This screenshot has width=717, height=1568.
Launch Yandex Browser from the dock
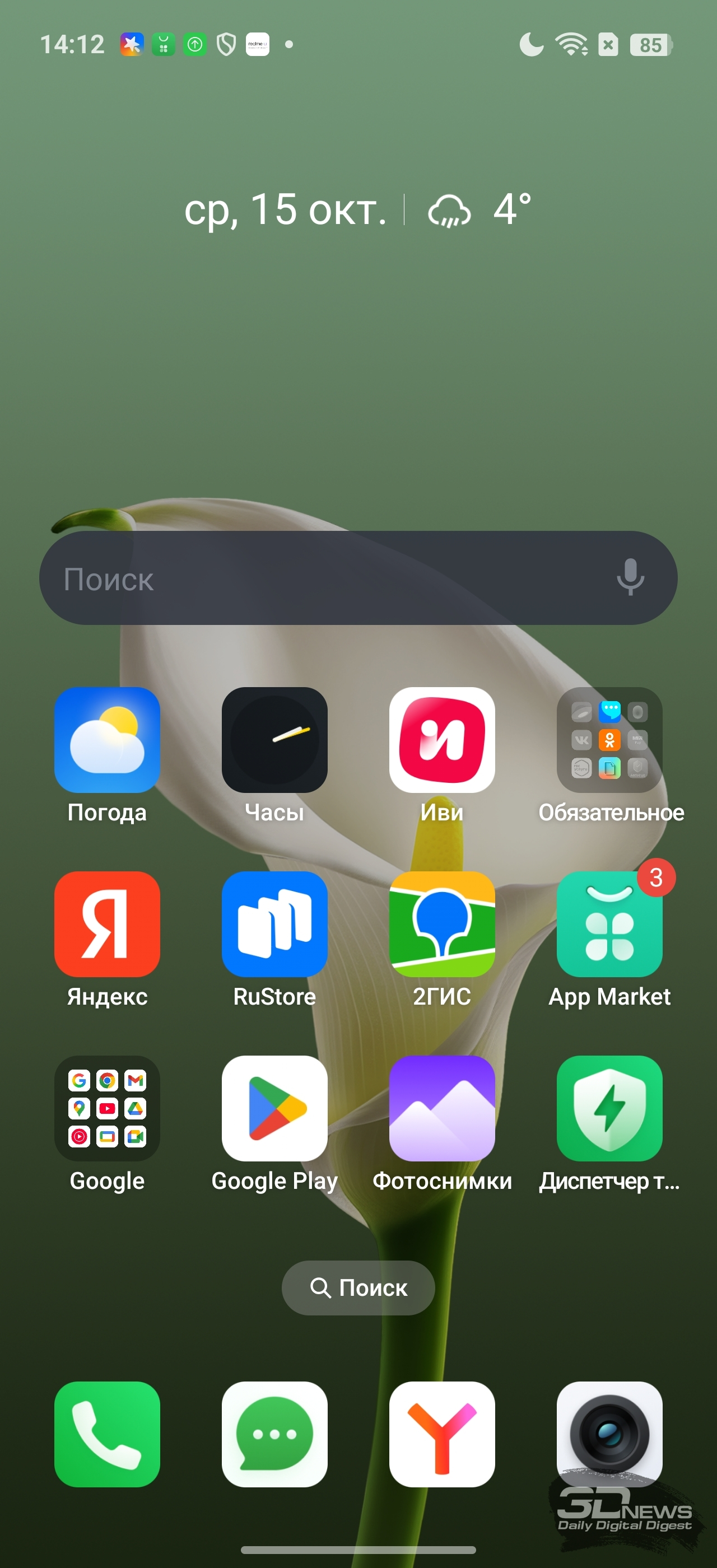[x=442, y=1434]
